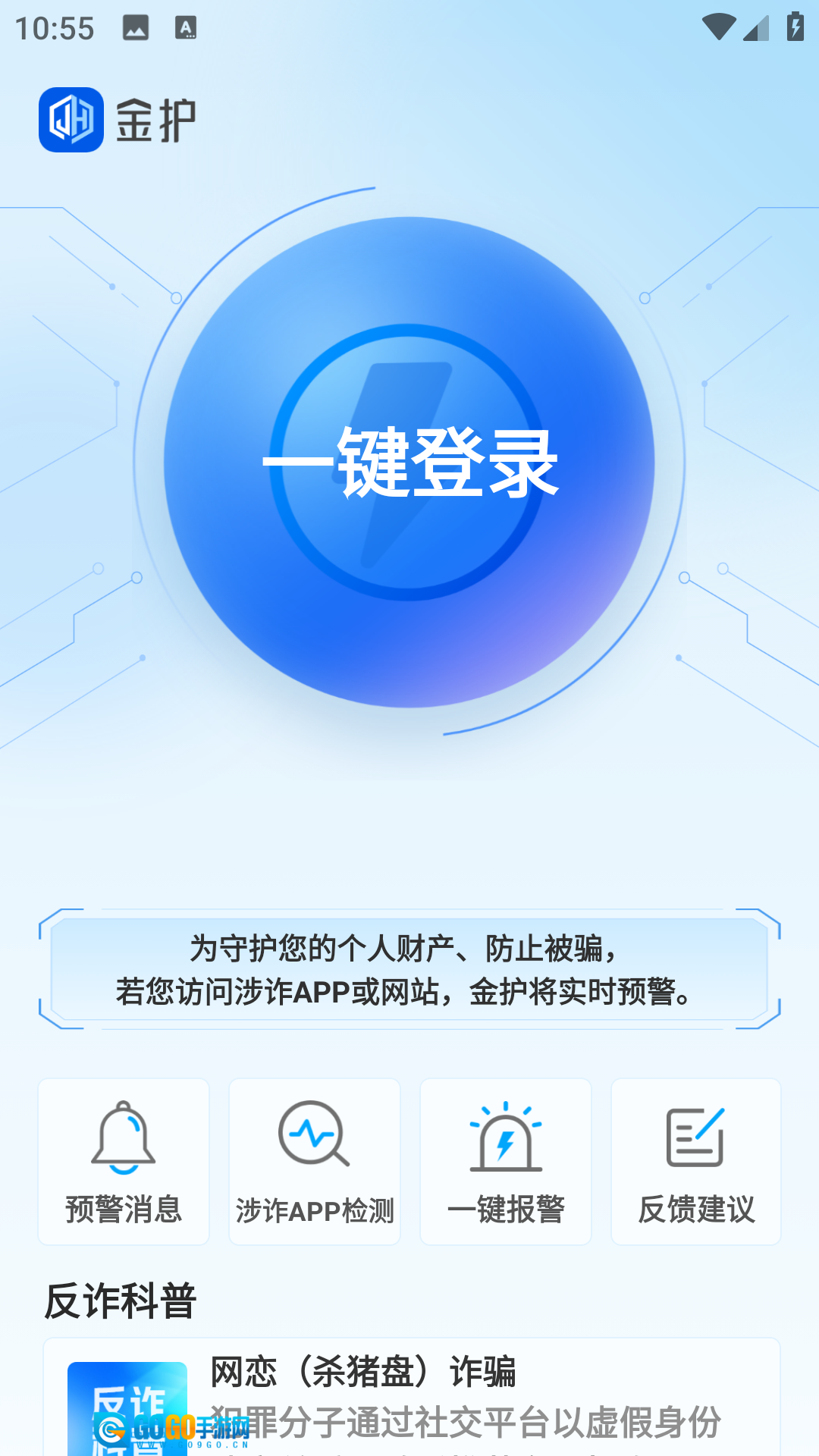Launch 涉诈APP检测 fraud app detection
This screenshot has width=819, height=1456.
[315, 1161]
